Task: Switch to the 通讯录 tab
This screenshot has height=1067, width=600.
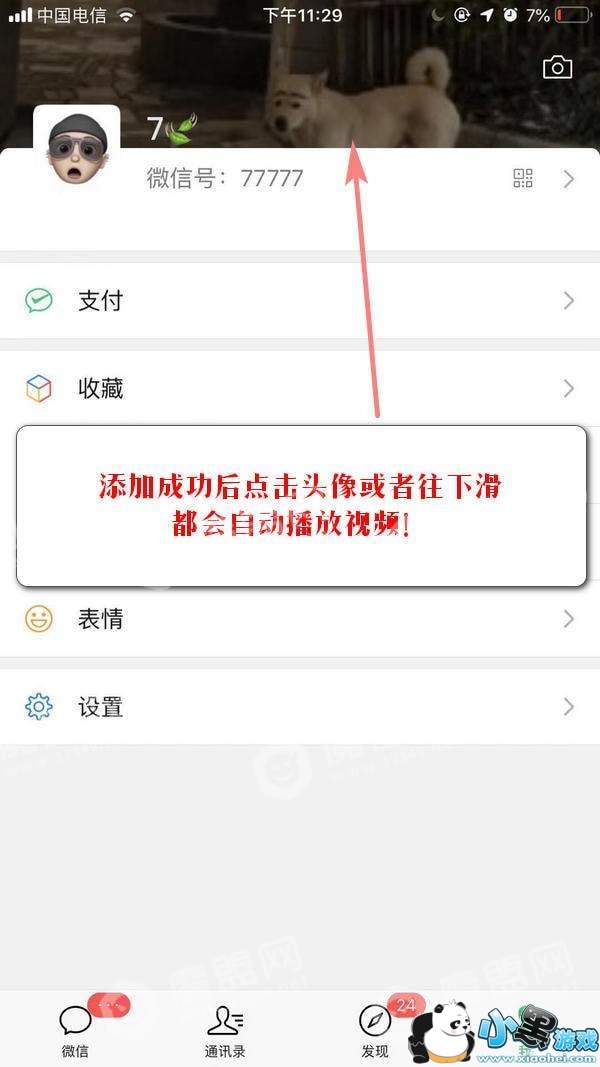Action: pos(225,1030)
